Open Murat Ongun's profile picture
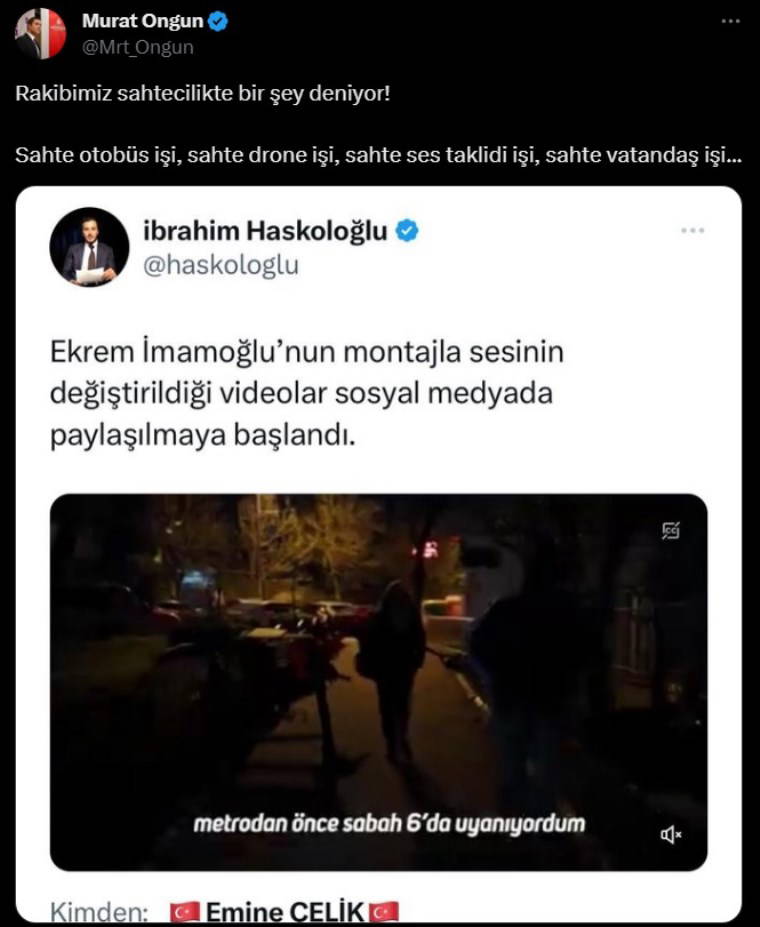Screen dimensions: 760x927 click(40, 33)
